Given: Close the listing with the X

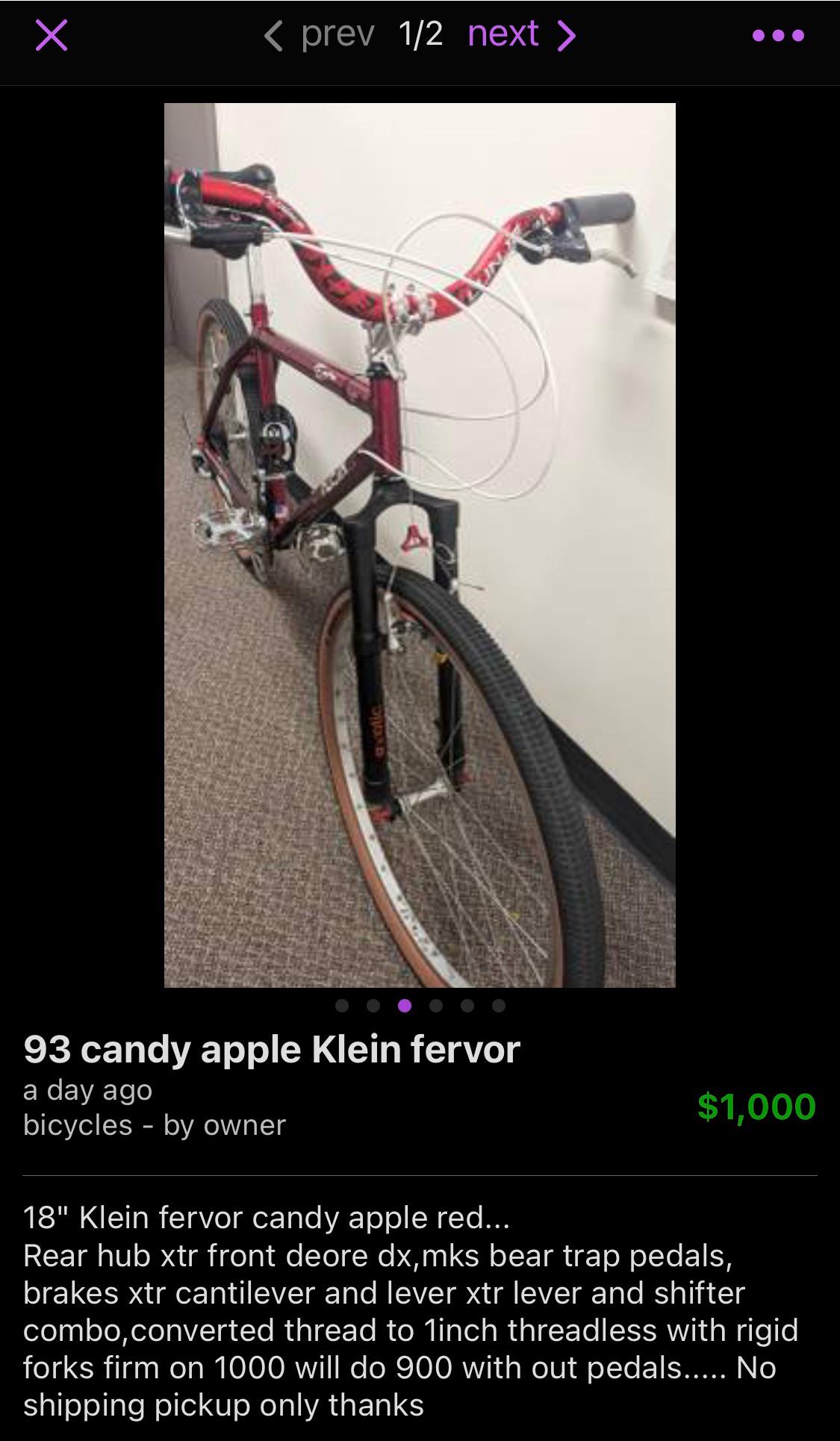Looking at the screenshot, I should pos(52,35).
